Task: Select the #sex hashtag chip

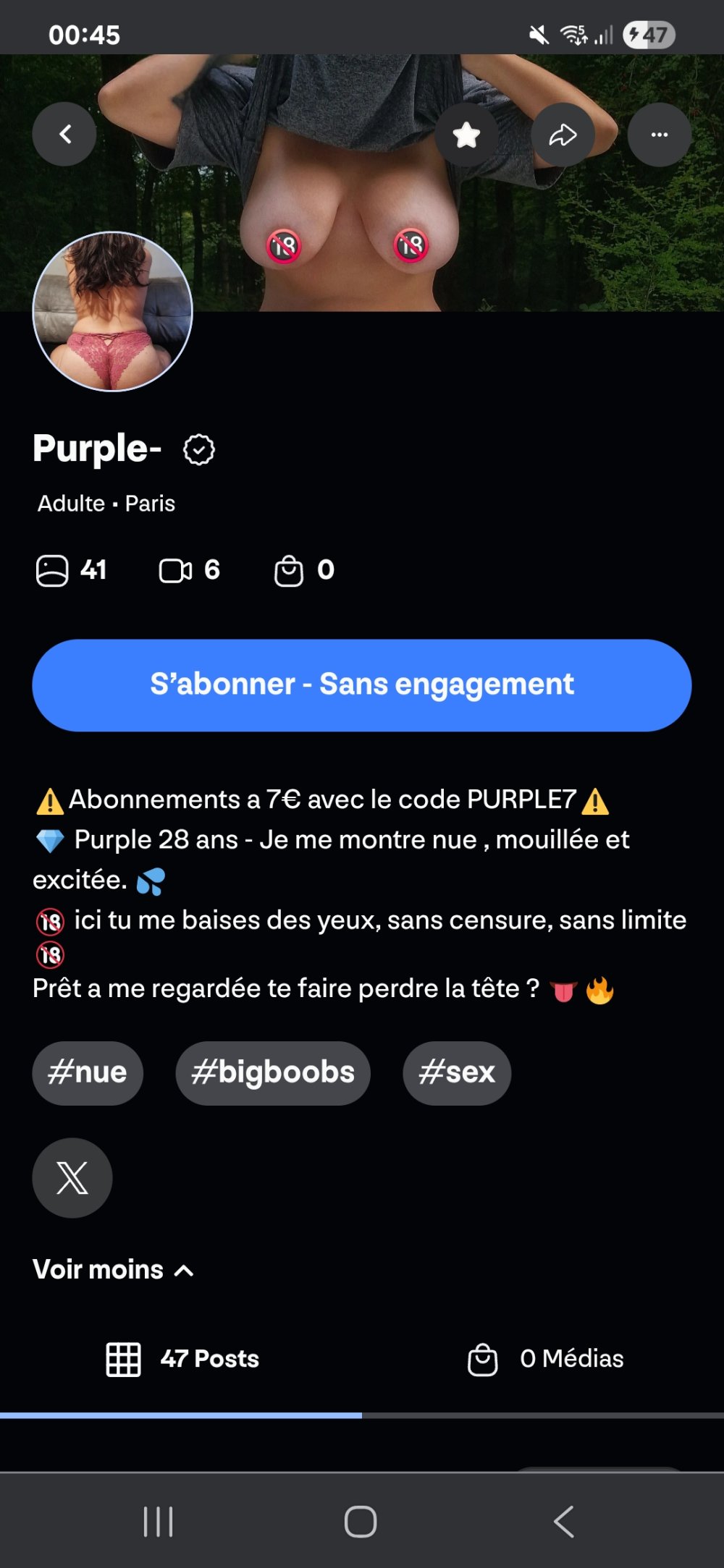Action: point(457,1072)
